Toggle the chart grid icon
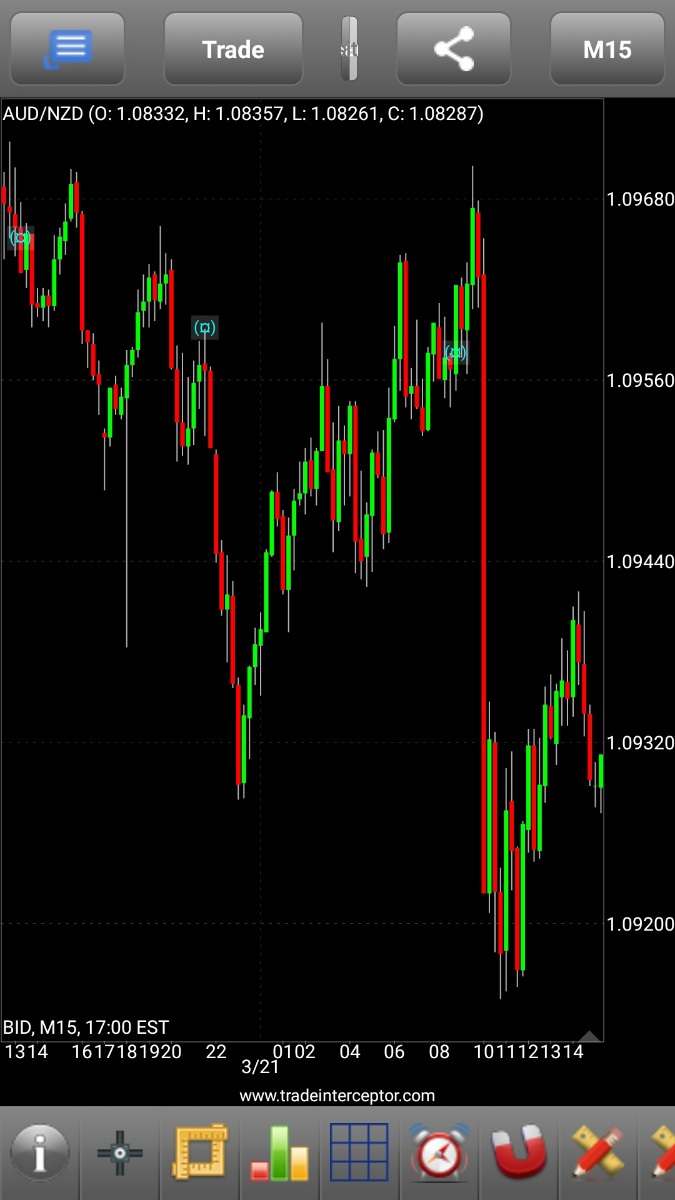The height and width of the screenshot is (1200, 675). click(359, 1153)
